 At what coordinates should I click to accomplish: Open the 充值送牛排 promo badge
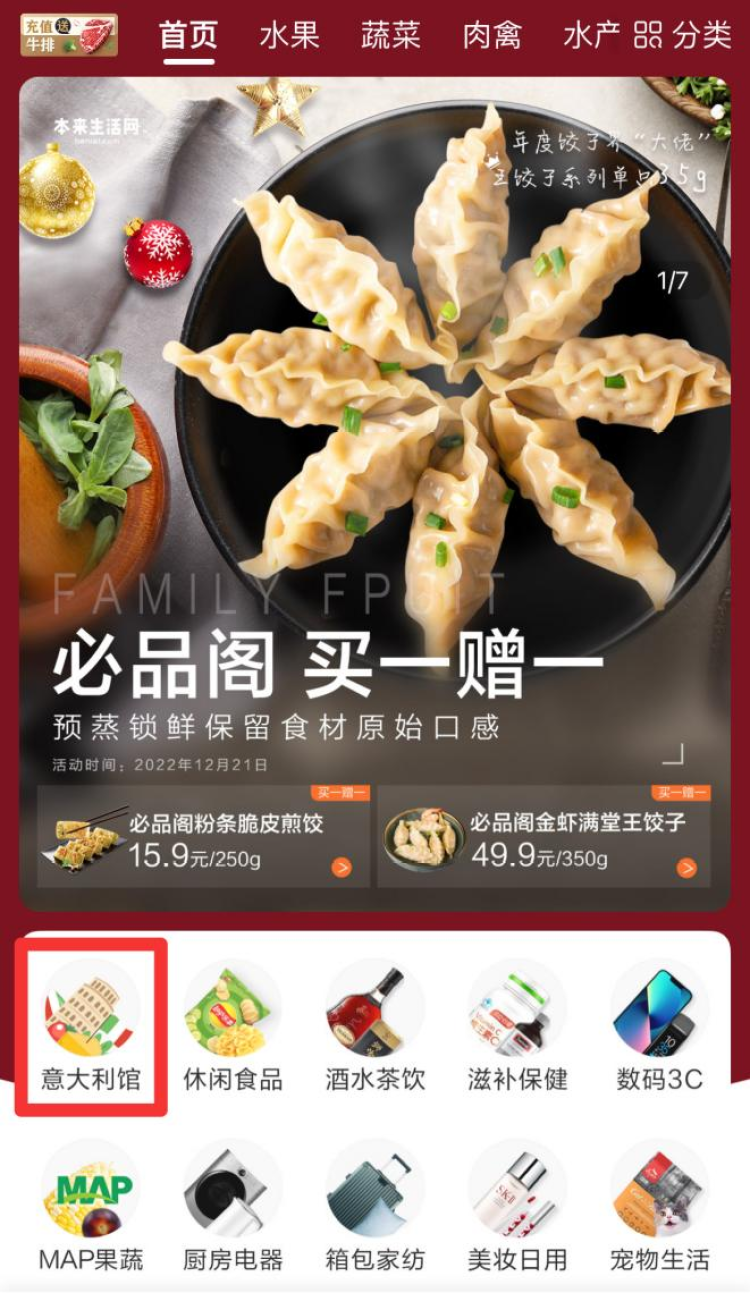69,34
